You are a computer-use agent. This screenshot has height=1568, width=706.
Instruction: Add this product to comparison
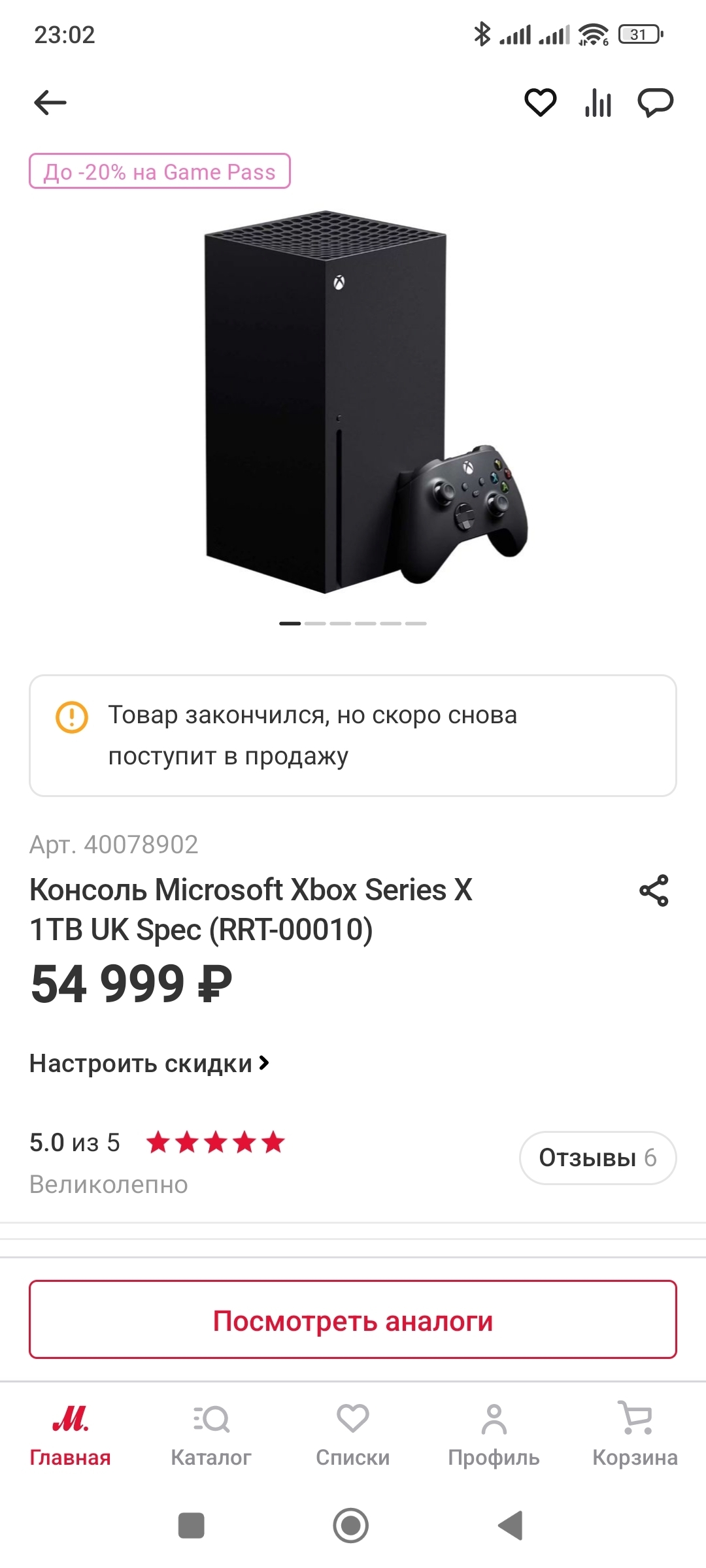(x=598, y=103)
